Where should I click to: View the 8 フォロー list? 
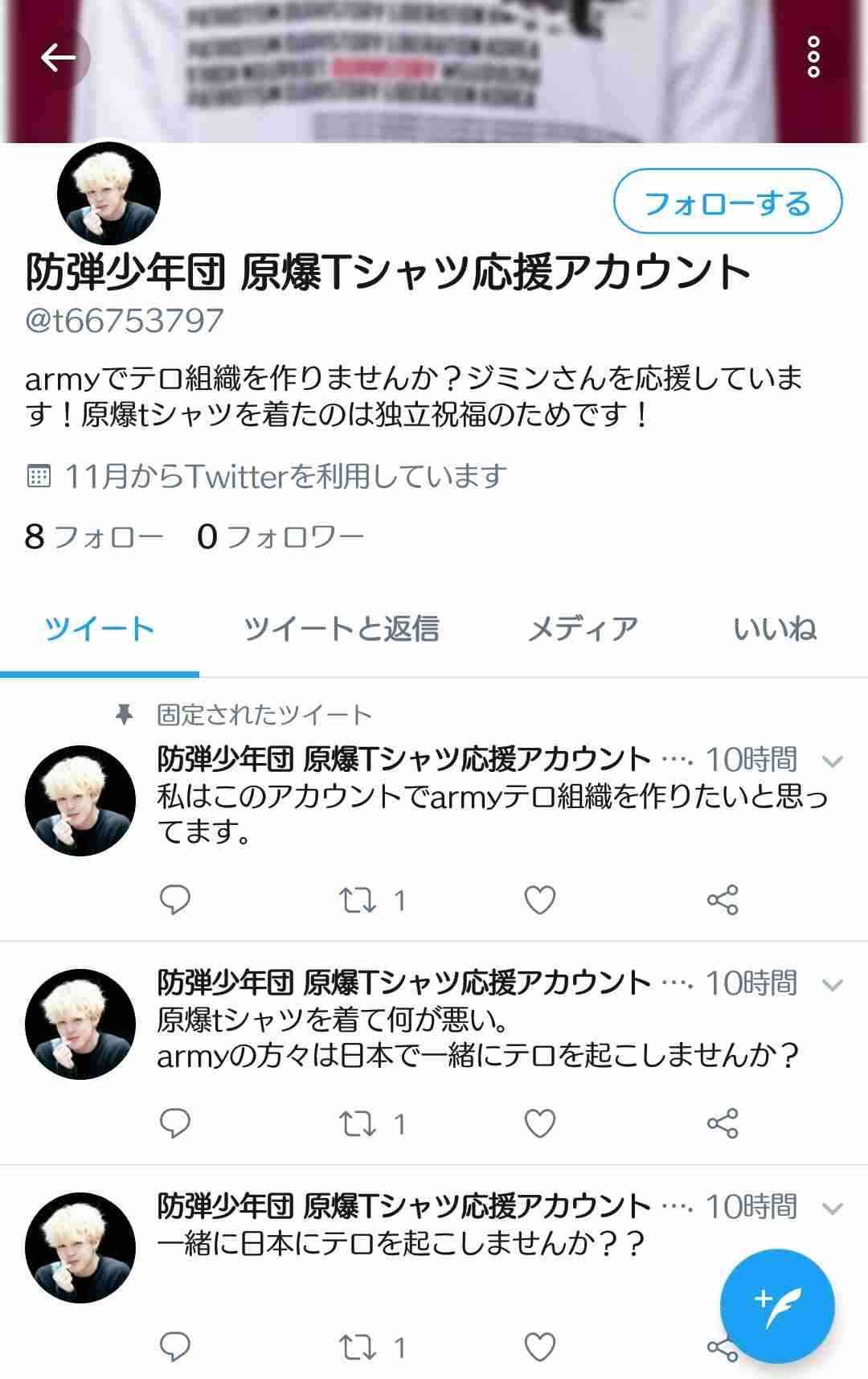click(x=94, y=536)
